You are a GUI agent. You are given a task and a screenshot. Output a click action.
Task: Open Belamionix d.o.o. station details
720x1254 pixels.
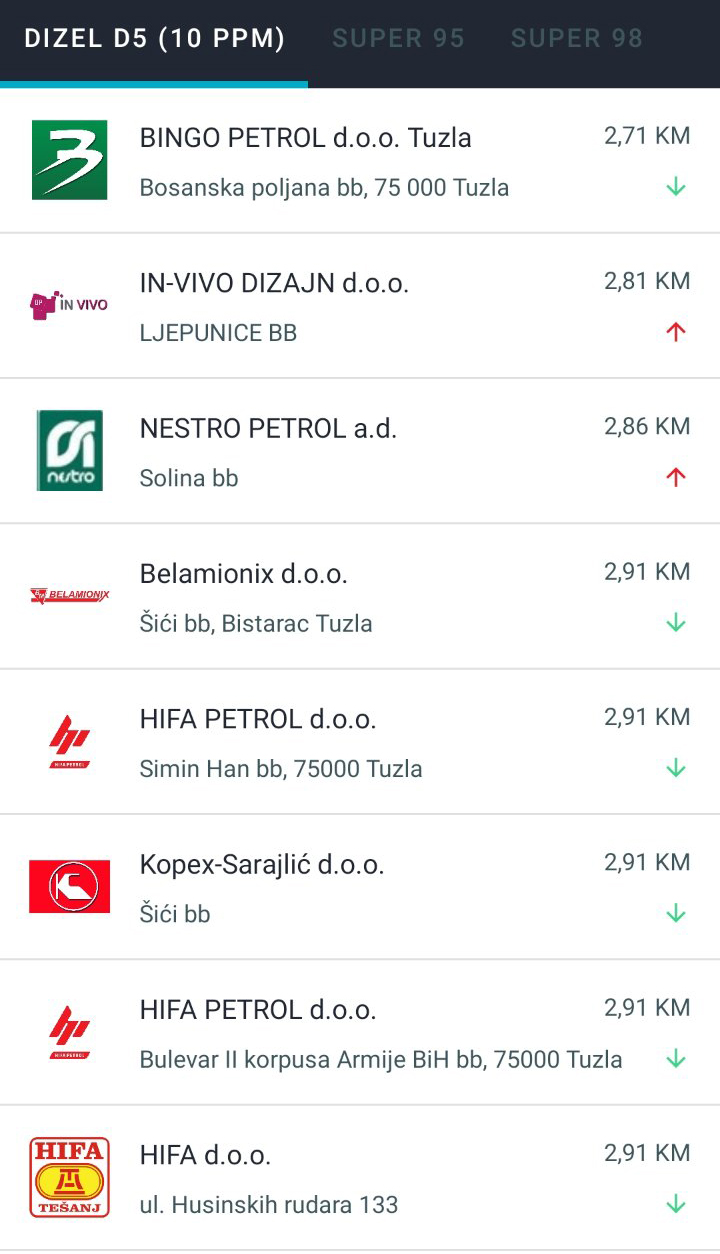pos(360,597)
